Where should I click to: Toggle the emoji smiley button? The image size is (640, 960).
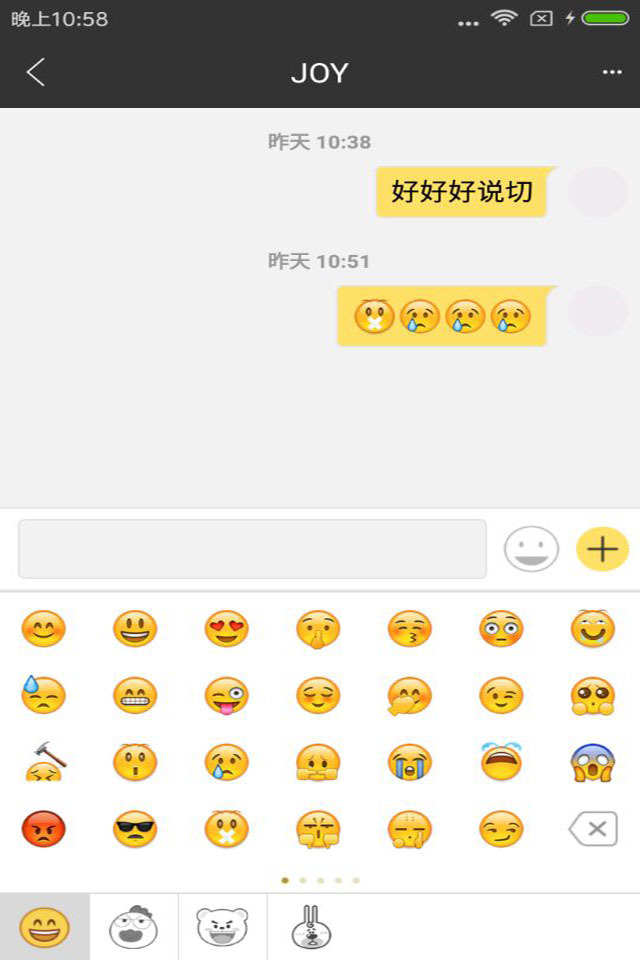[531, 549]
